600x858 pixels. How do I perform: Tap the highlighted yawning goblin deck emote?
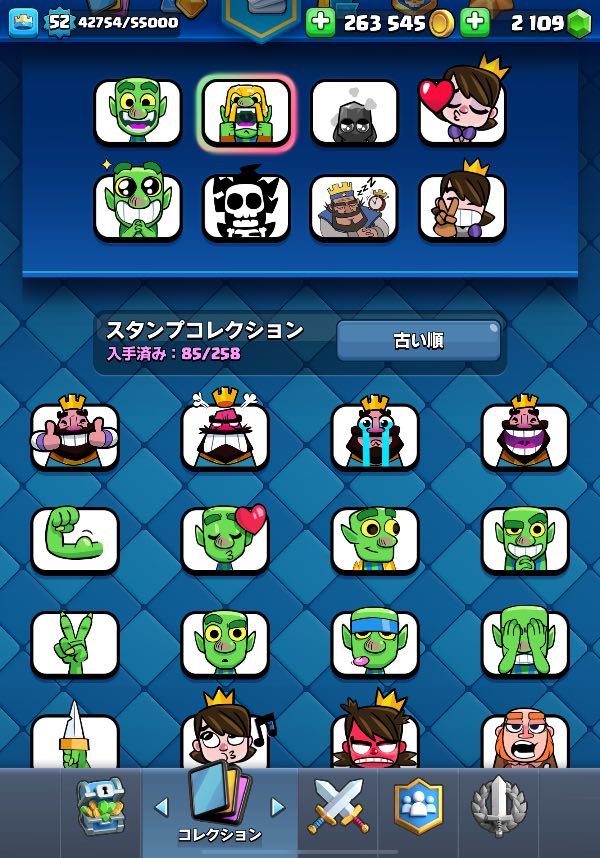[246, 112]
